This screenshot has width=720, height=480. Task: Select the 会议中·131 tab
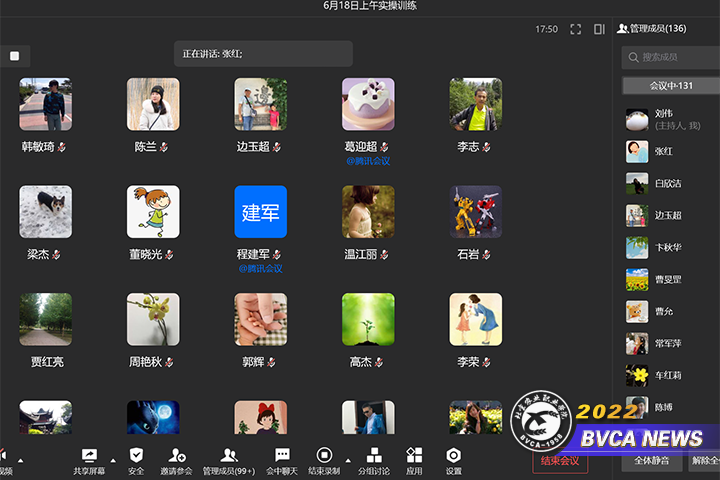[x=670, y=86]
